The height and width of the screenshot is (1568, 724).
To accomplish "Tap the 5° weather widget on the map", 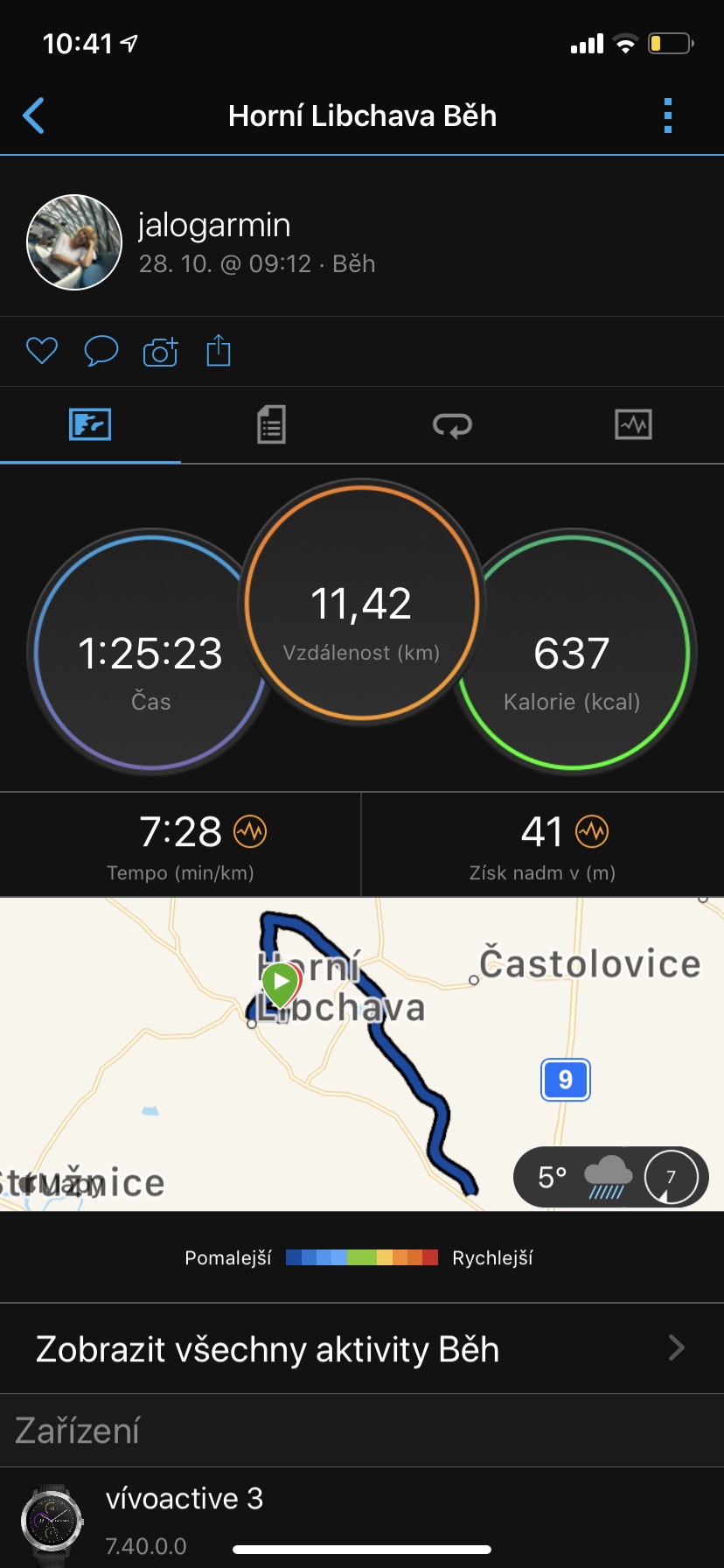I will 610,1177.
